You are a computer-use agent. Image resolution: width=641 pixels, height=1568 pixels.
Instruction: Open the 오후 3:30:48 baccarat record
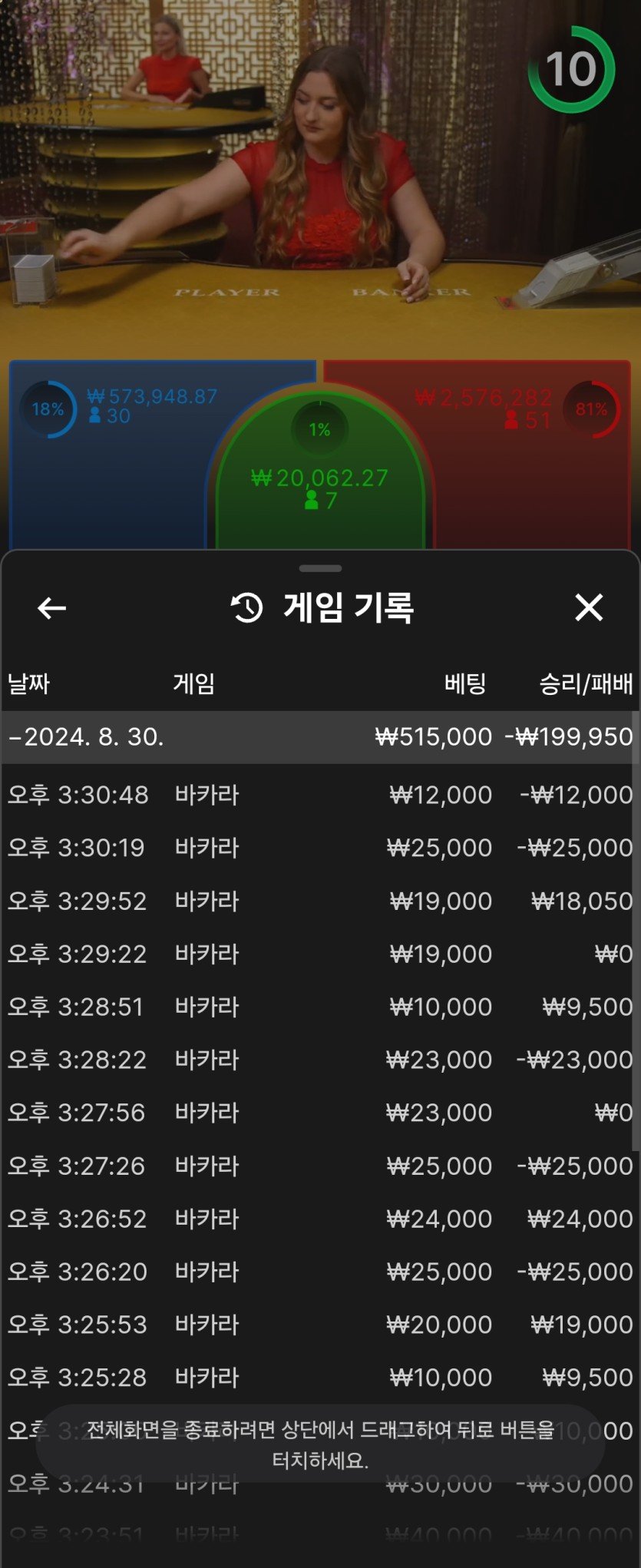click(x=319, y=794)
